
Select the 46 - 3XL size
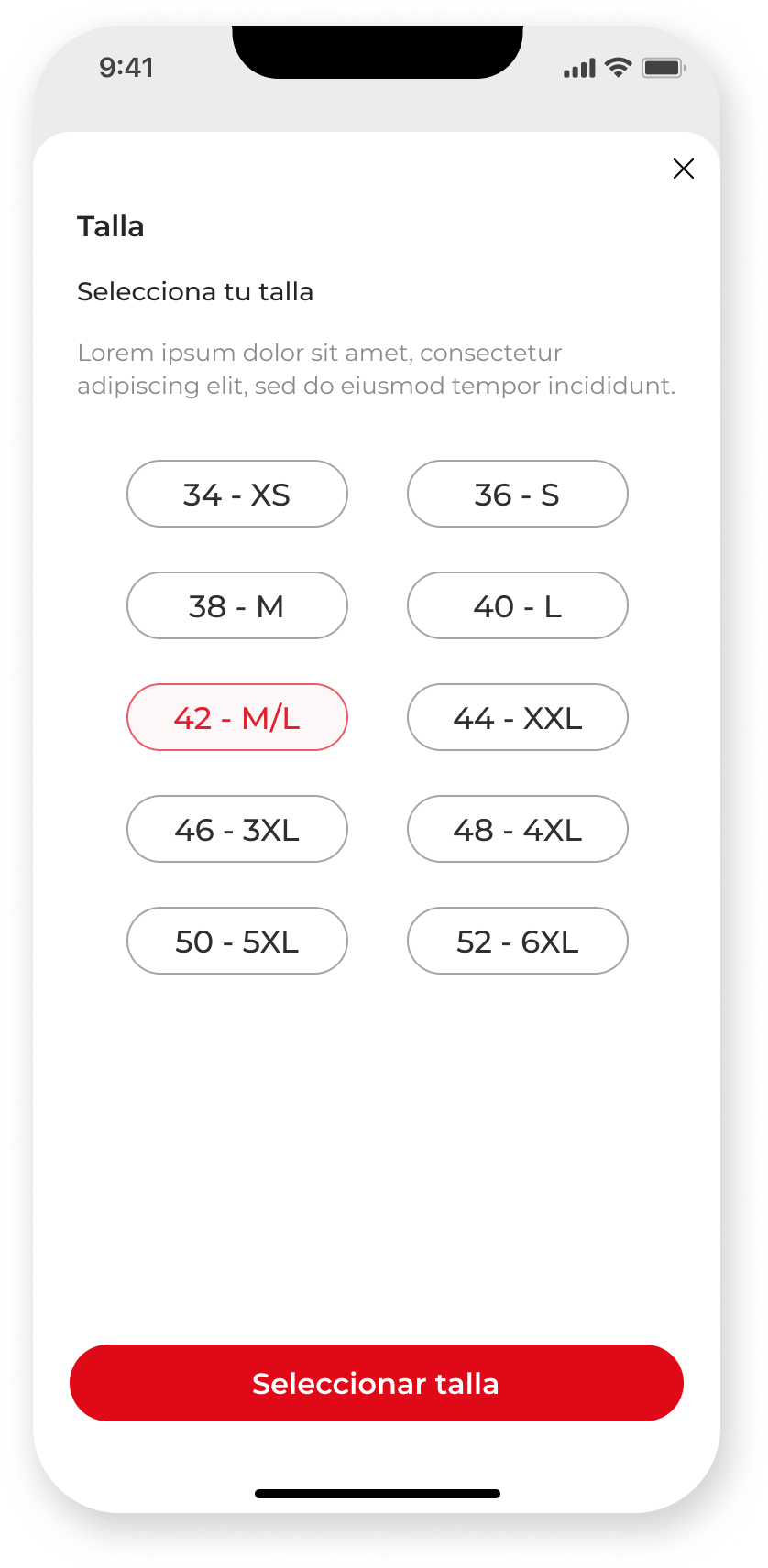(237, 829)
